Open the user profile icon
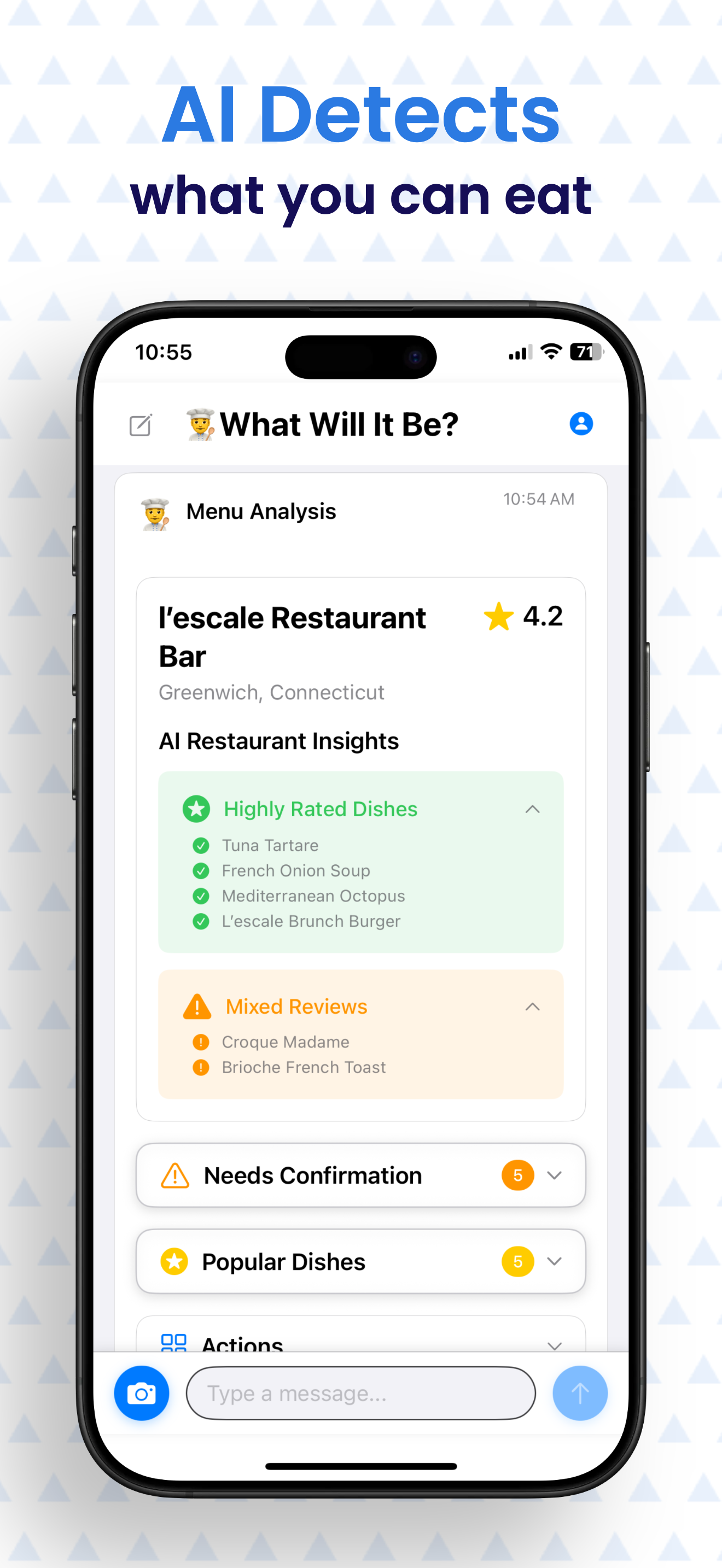Image resolution: width=722 pixels, height=1568 pixels. pos(580,424)
